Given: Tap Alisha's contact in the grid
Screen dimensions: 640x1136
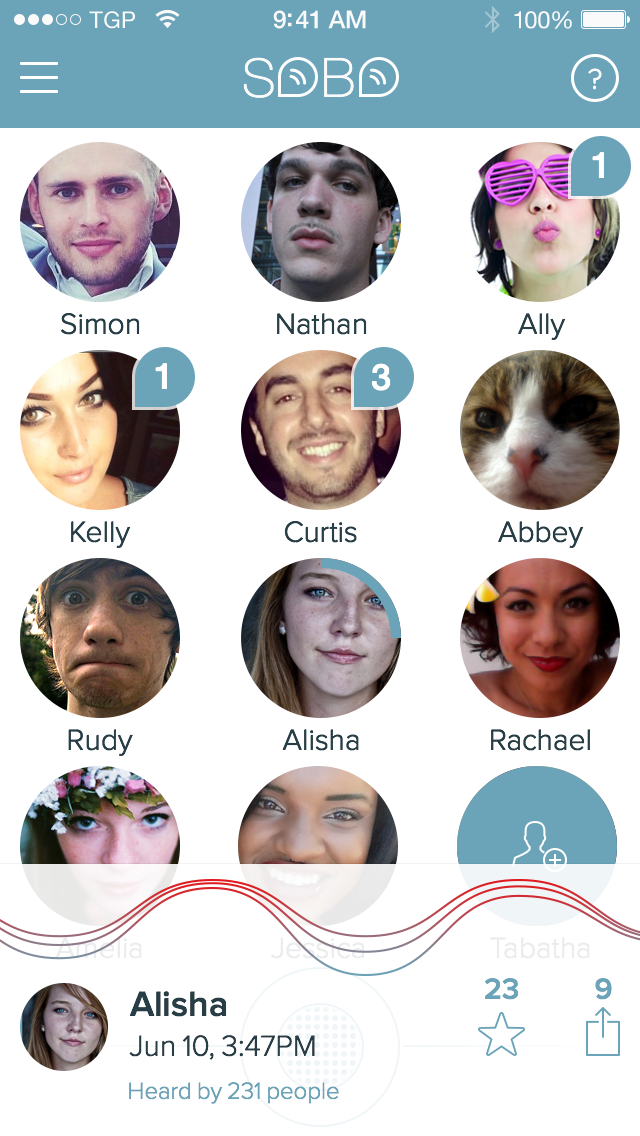Looking at the screenshot, I should click(x=320, y=638).
